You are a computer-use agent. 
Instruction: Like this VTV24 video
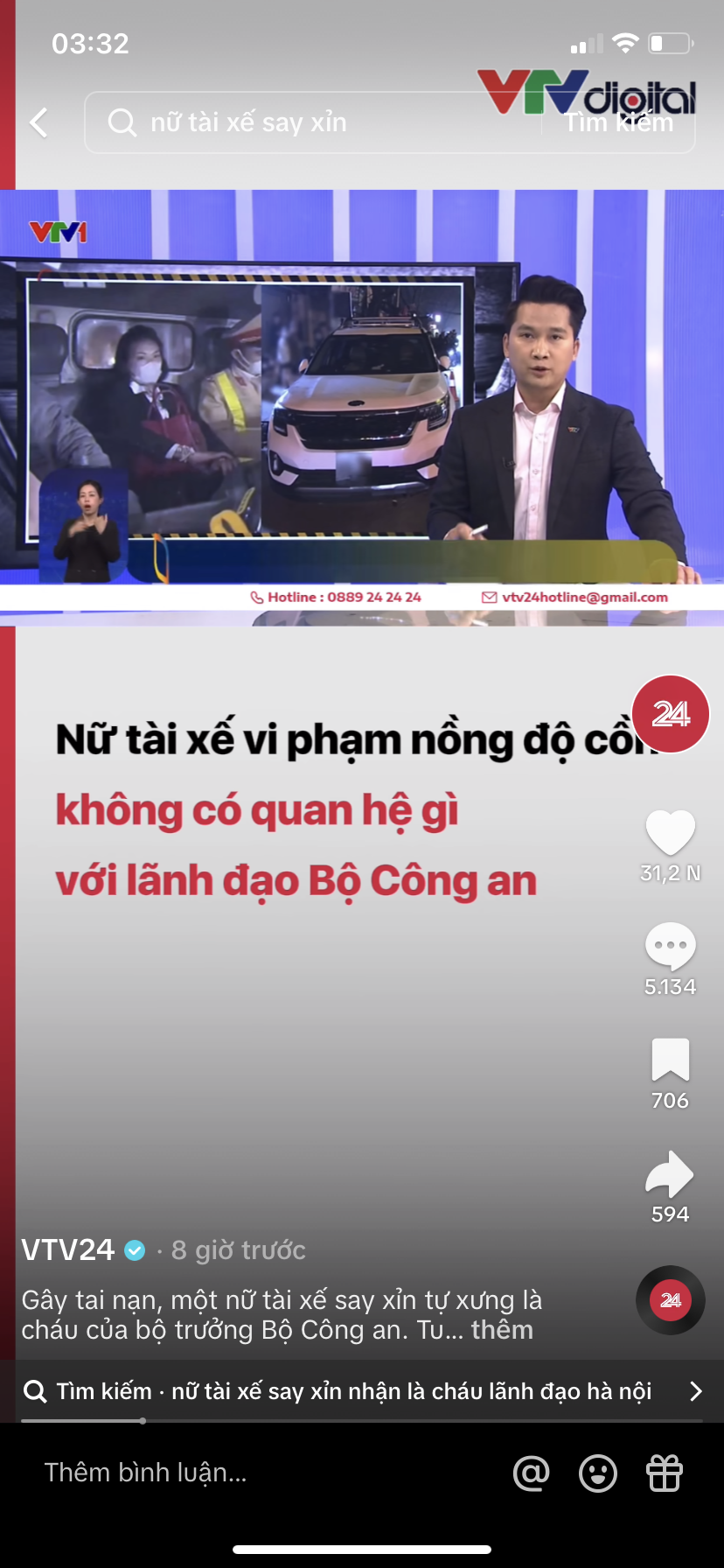[x=670, y=833]
